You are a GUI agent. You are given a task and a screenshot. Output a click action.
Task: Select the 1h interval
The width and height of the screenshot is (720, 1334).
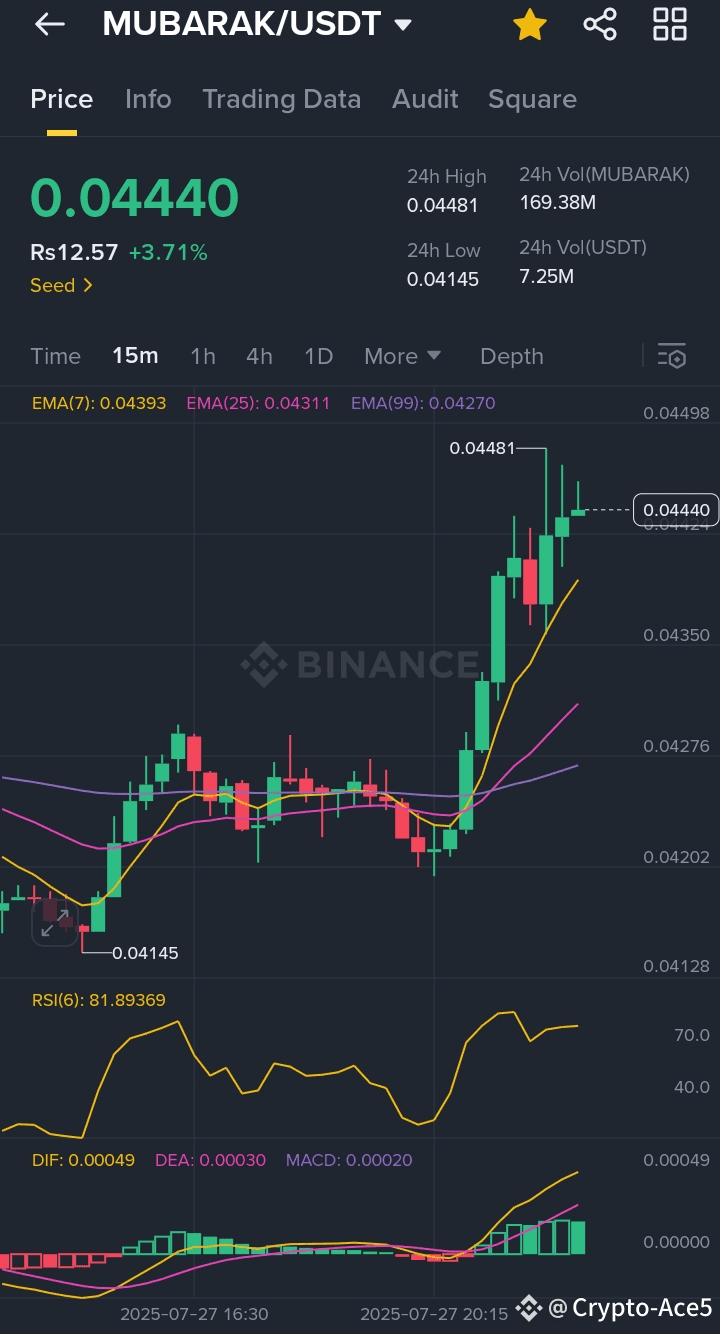[x=203, y=356]
